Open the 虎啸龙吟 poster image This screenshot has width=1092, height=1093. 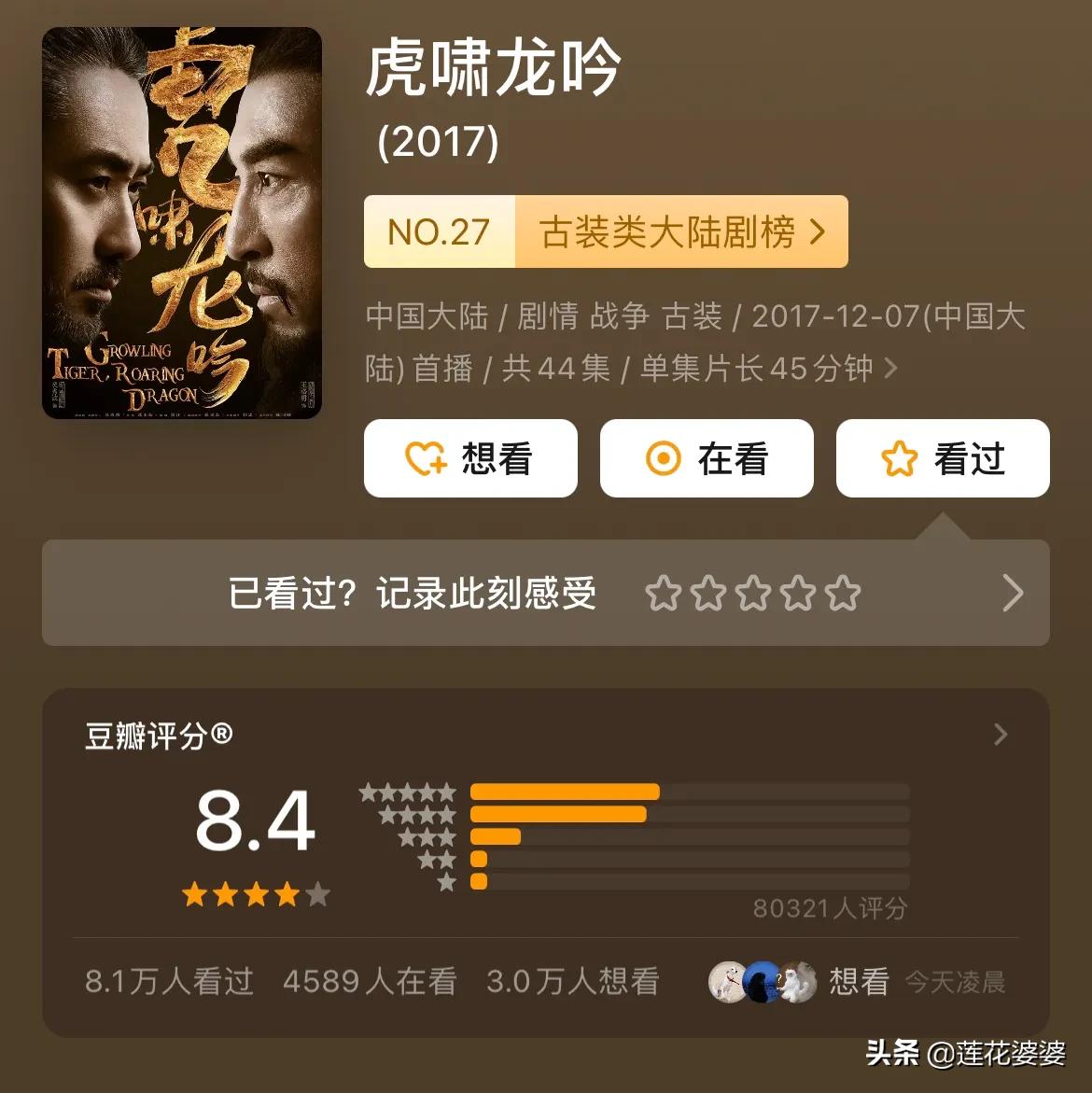182,223
